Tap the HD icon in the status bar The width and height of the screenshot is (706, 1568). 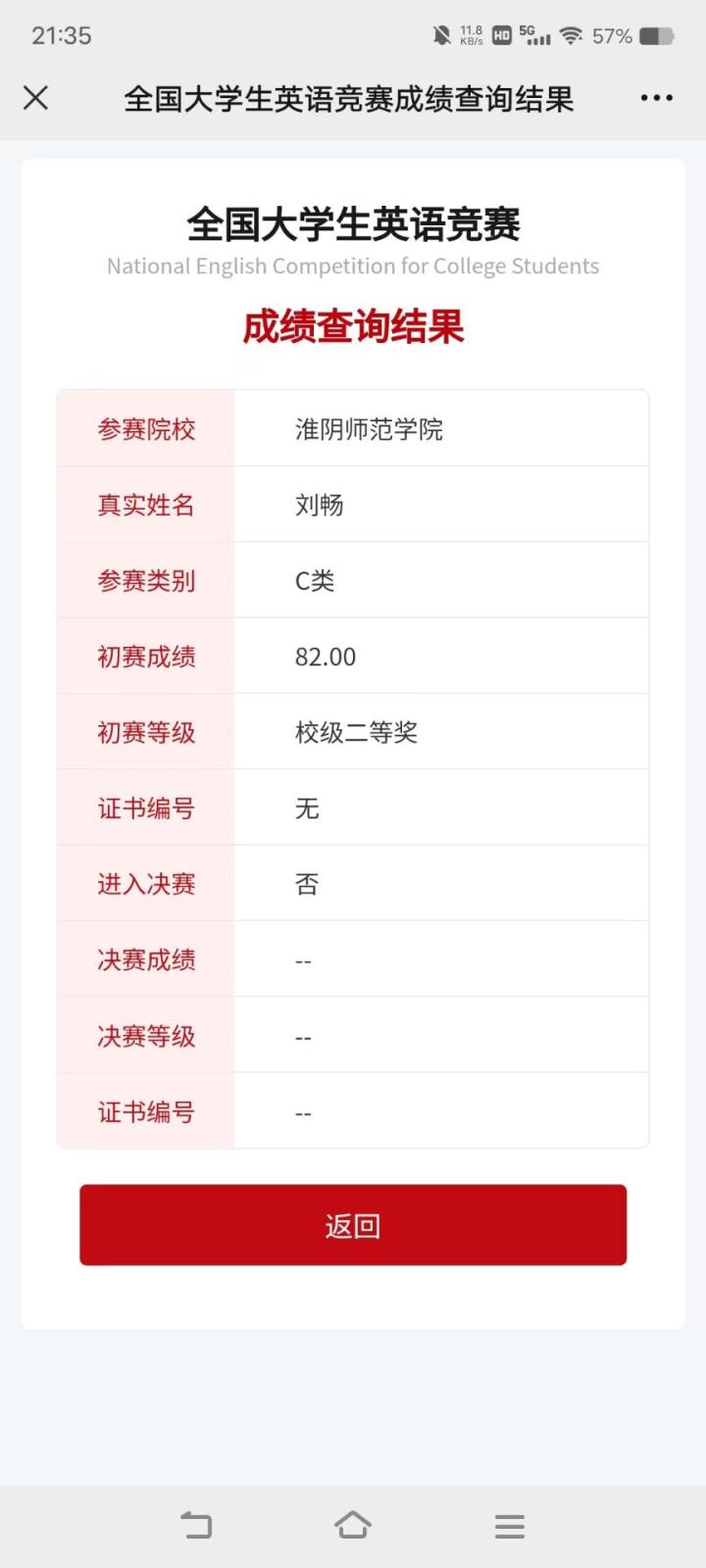click(502, 33)
